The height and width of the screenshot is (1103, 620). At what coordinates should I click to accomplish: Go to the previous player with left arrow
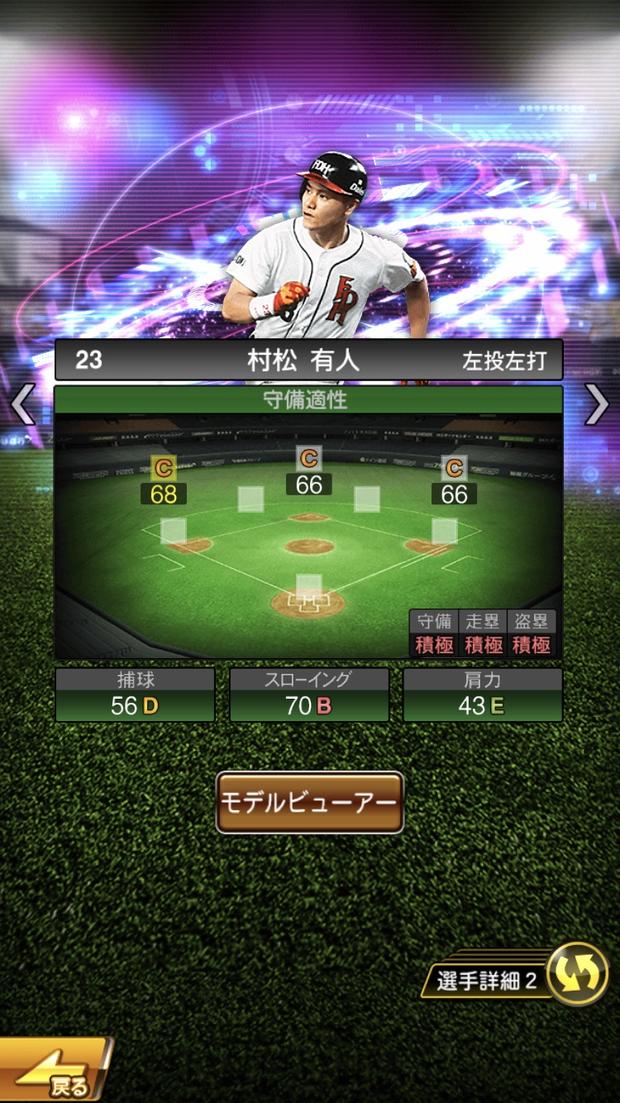[x=22, y=405]
